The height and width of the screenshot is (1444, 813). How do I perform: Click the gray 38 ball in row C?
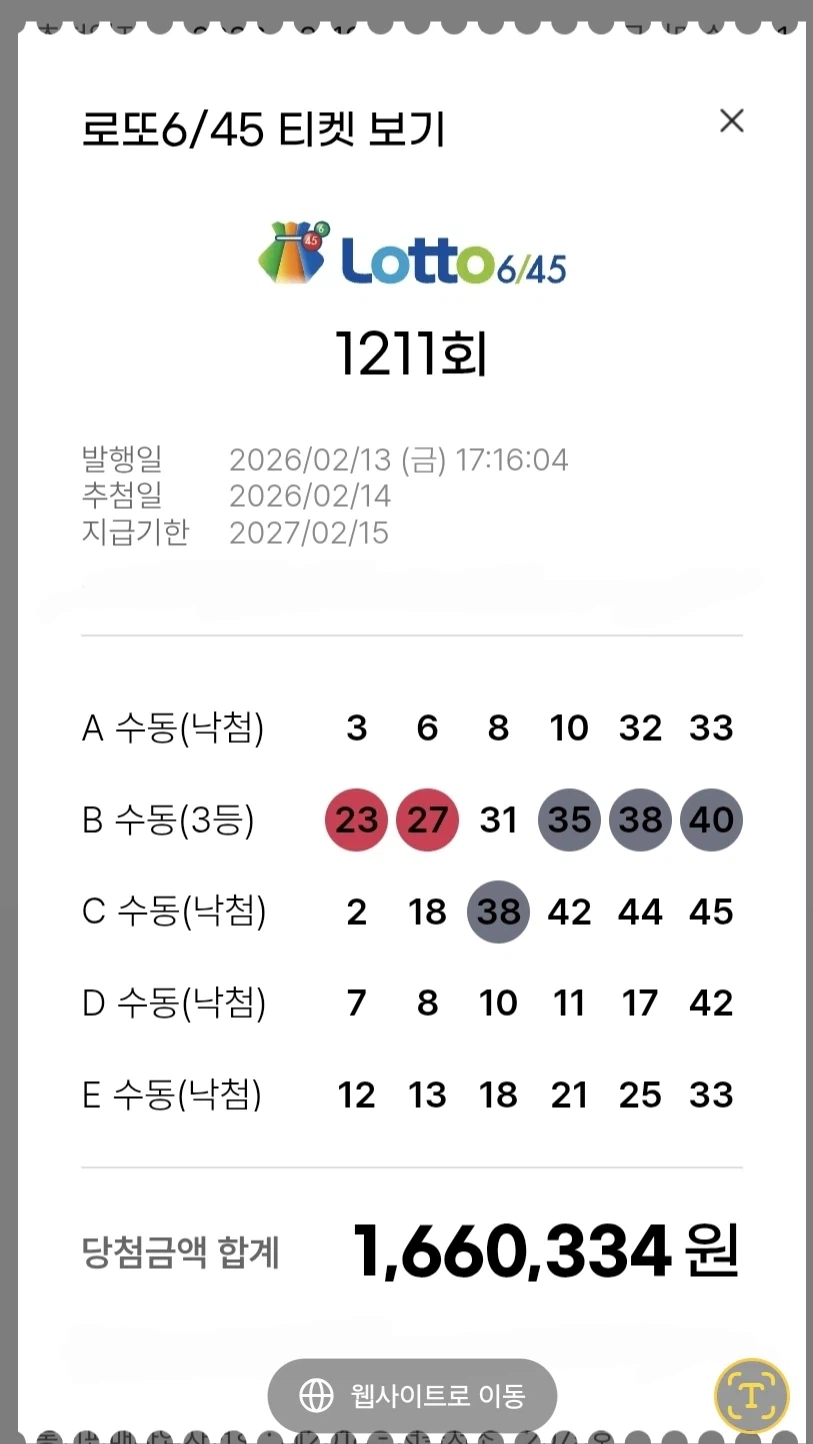tap(498, 911)
